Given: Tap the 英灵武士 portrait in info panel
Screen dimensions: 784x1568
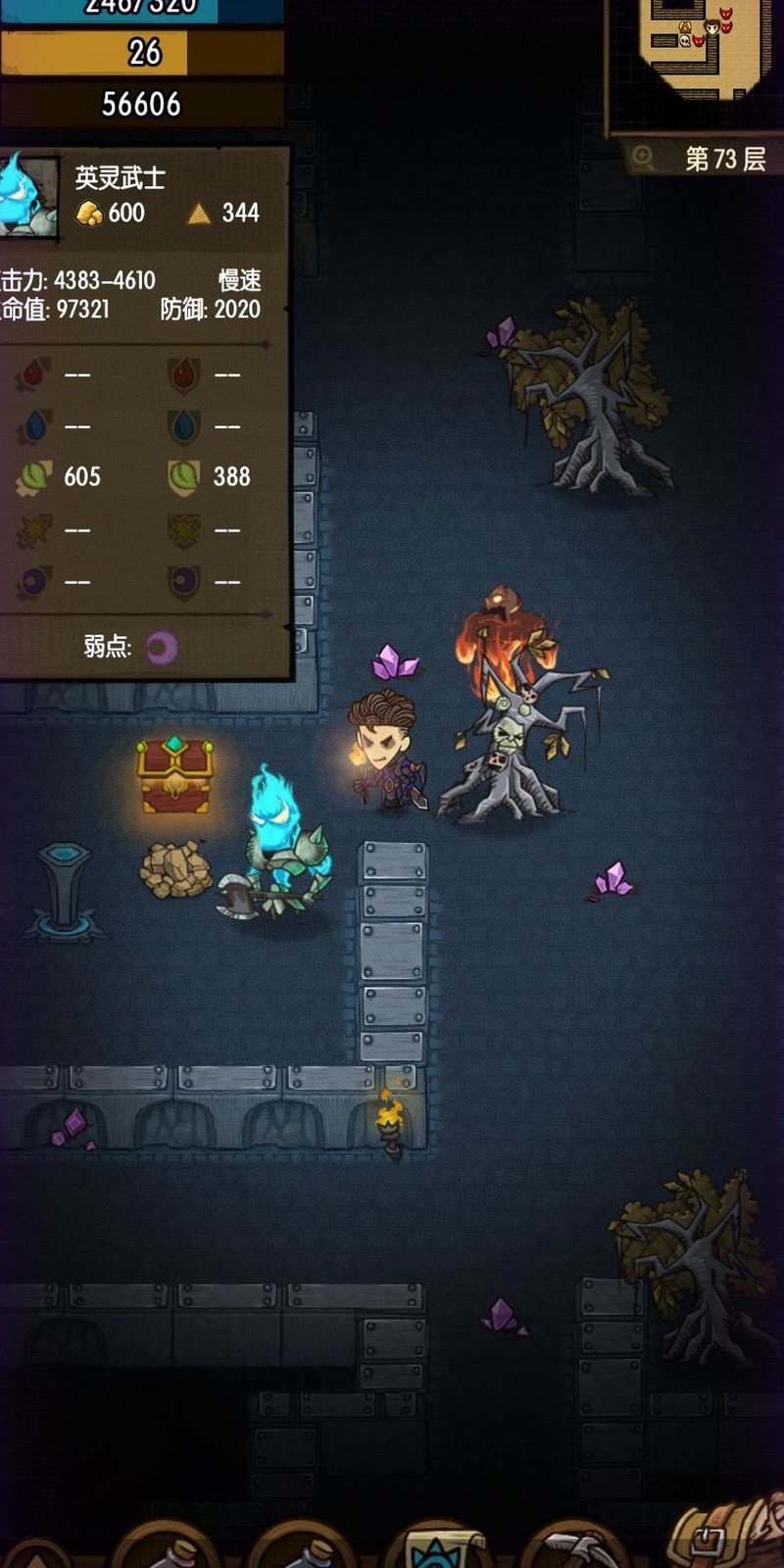Looking at the screenshot, I should [25, 196].
